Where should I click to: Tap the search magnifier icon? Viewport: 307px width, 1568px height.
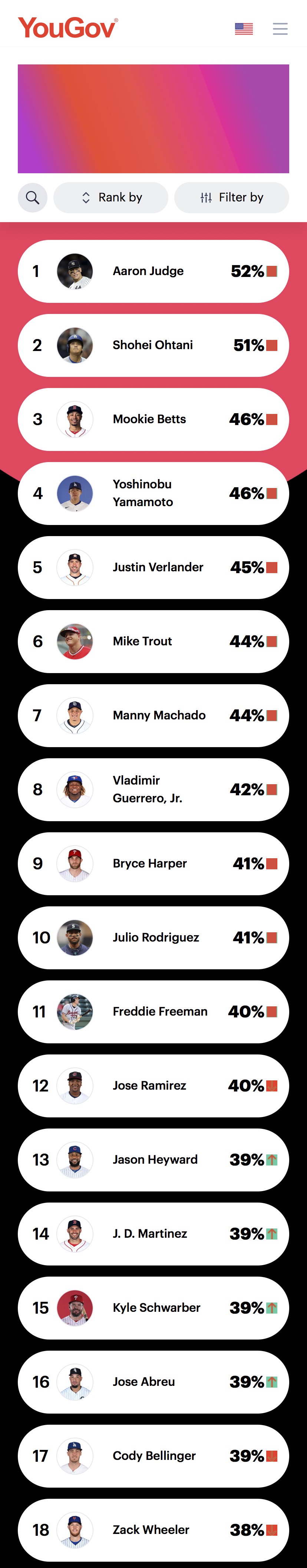(32, 197)
